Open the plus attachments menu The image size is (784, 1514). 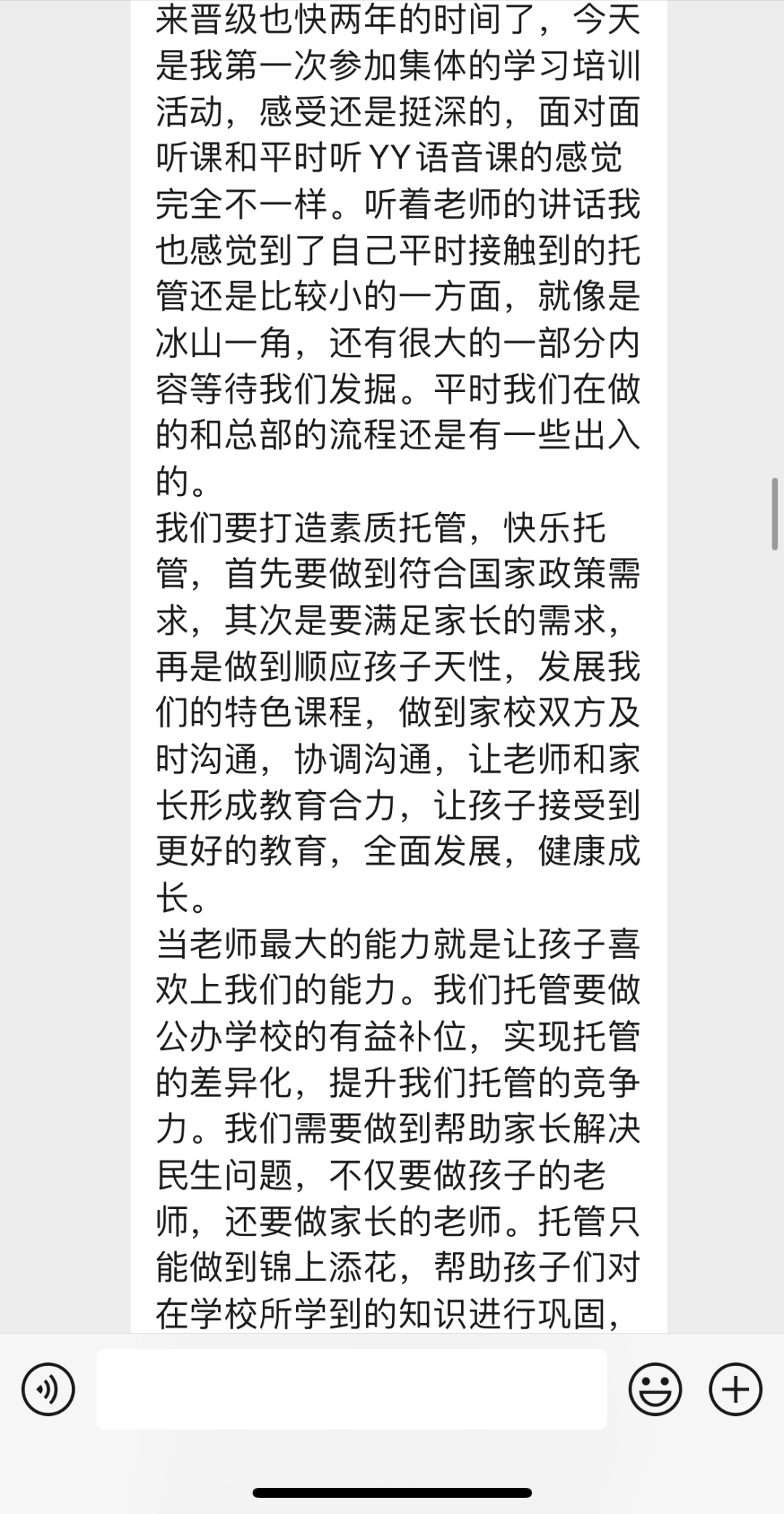[x=735, y=1390]
